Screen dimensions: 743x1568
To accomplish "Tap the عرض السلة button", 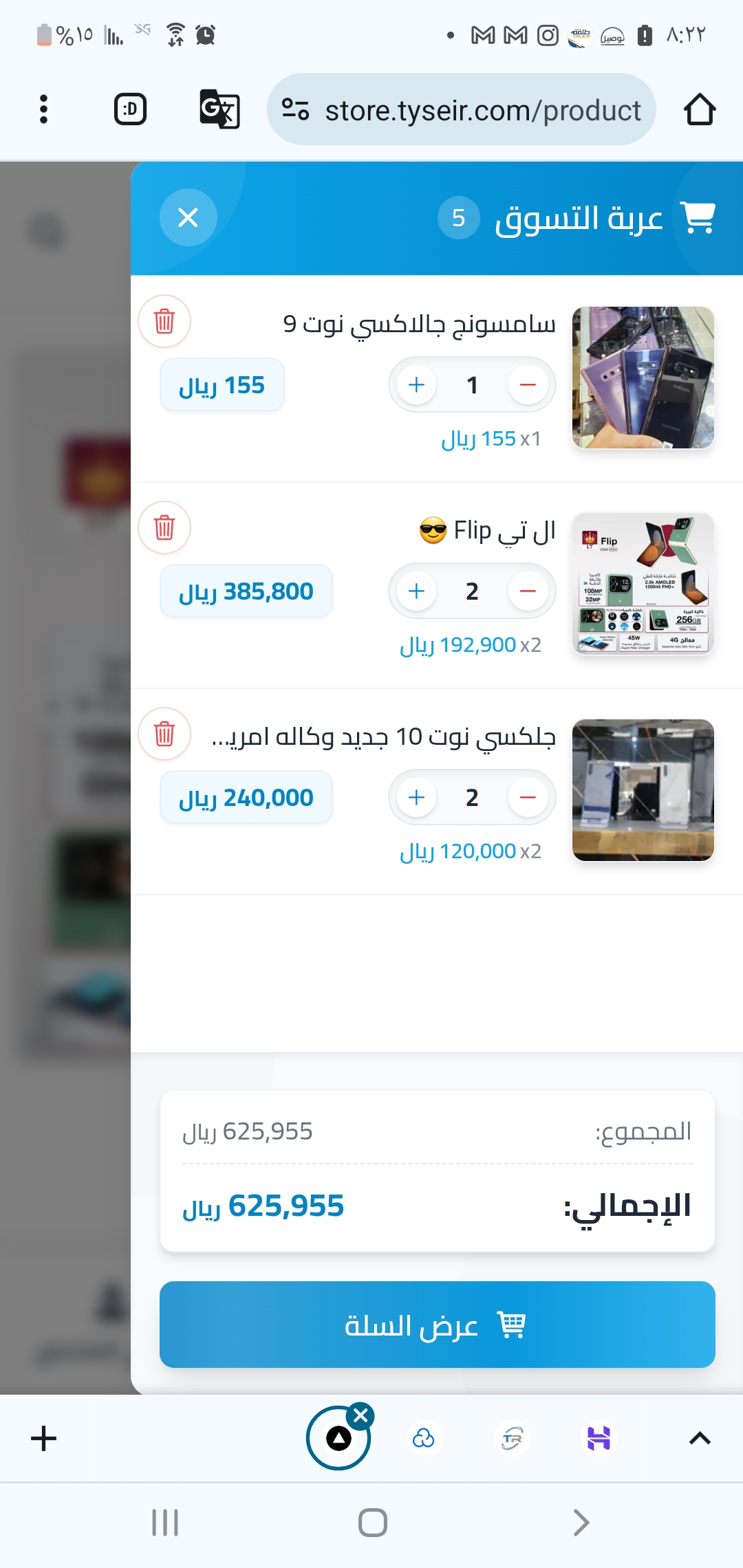I will (438, 1325).
